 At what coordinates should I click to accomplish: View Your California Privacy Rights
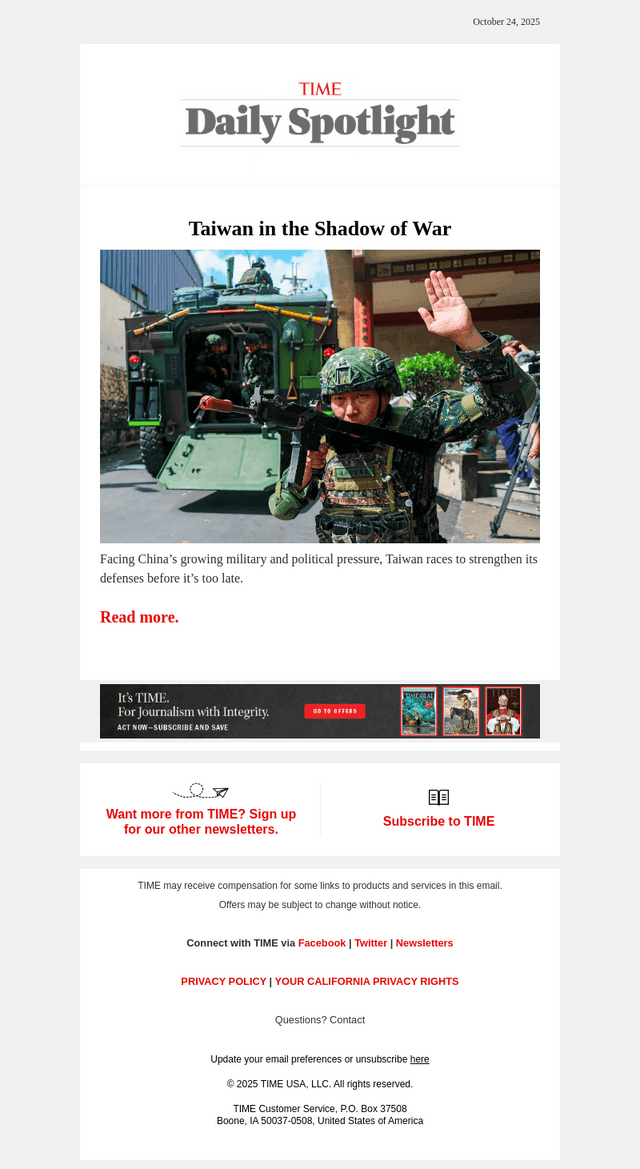pyautogui.click(x=367, y=981)
